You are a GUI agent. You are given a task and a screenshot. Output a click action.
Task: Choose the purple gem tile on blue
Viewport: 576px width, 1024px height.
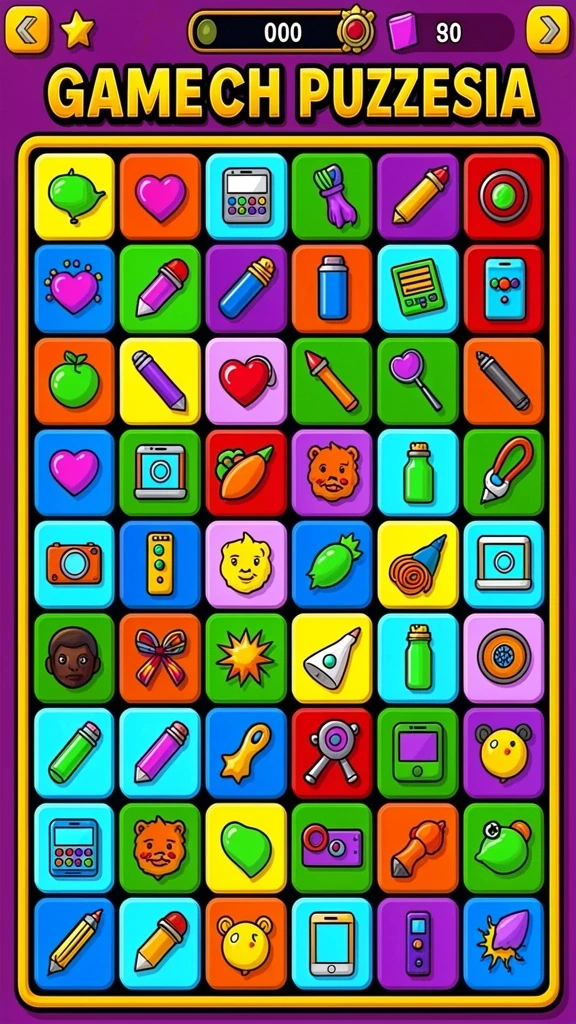(504, 943)
